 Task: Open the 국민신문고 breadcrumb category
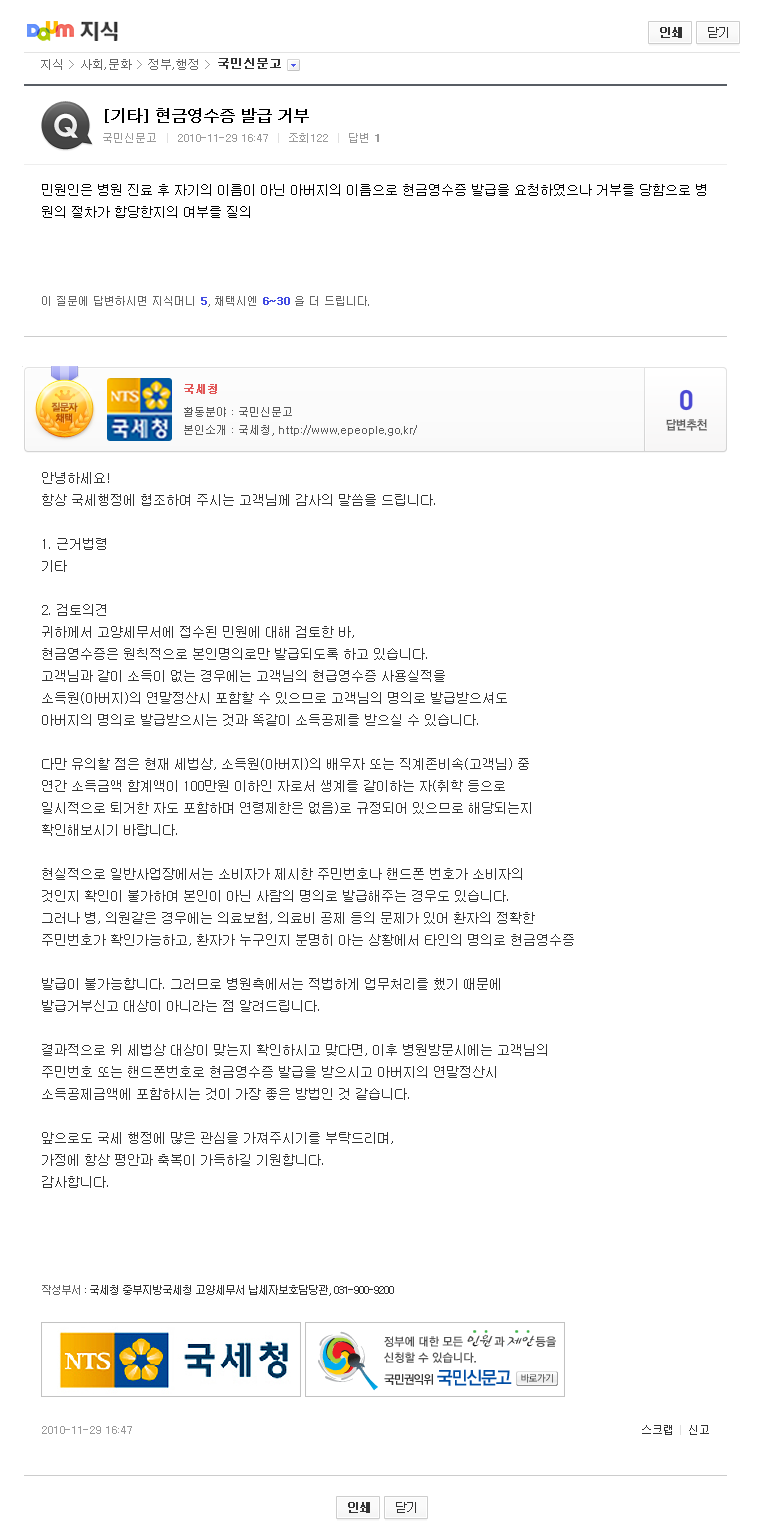(x=249, y=64)
